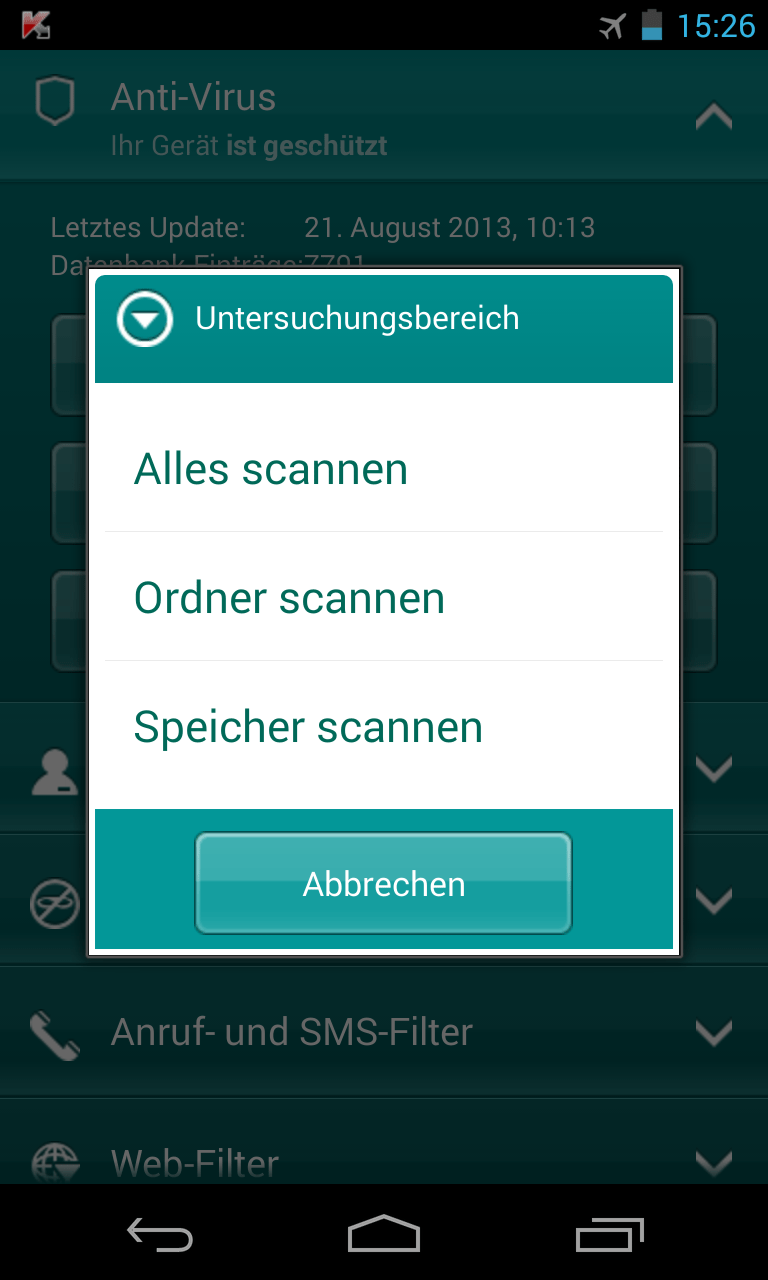This screenshot has width=768, height=1280.
Task: Select Alles scannen option
Action: [x=383, y=469]
